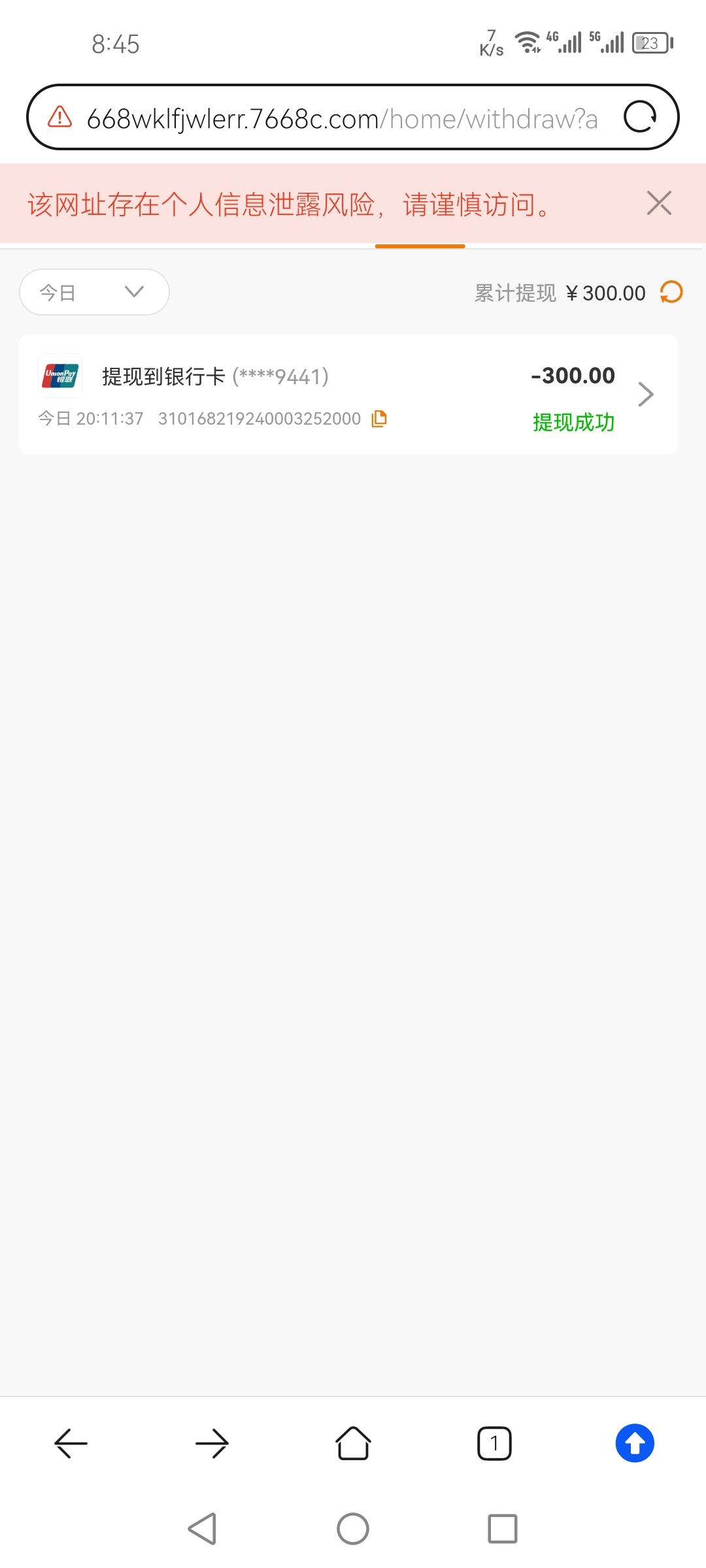Copy the withdrawal order number

379,418
